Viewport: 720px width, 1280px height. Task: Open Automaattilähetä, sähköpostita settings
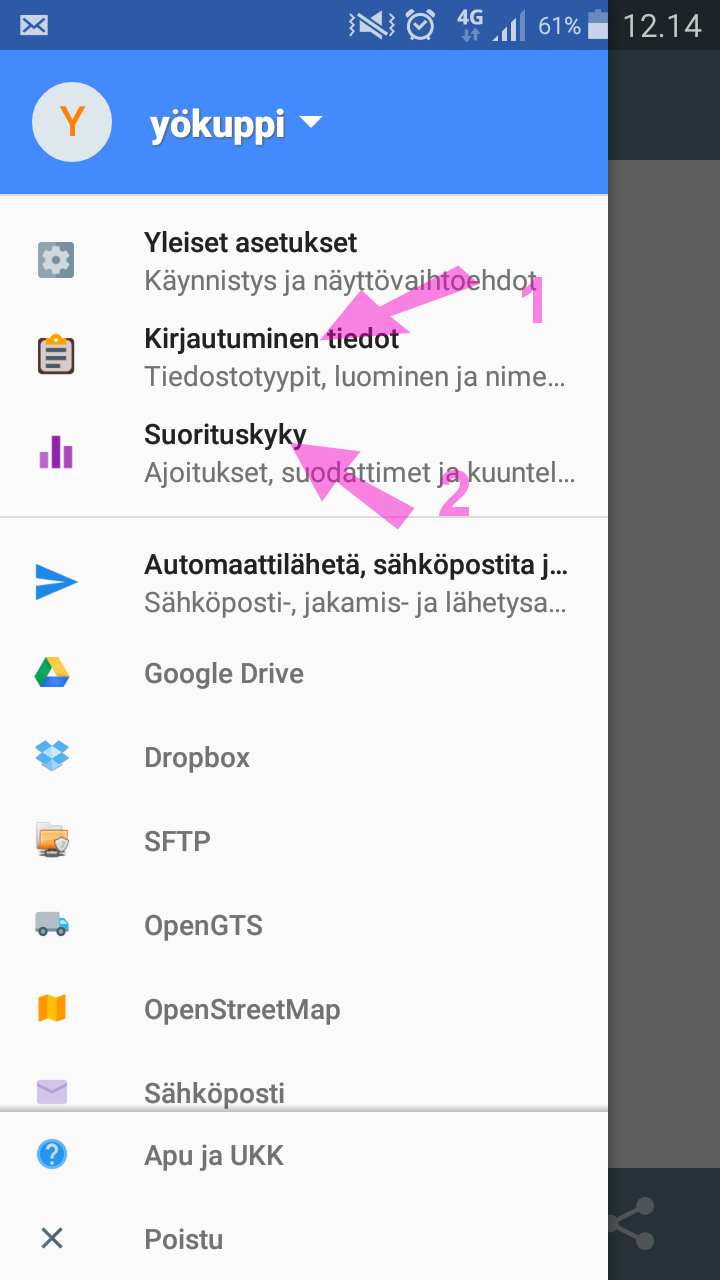click(355, 584)
